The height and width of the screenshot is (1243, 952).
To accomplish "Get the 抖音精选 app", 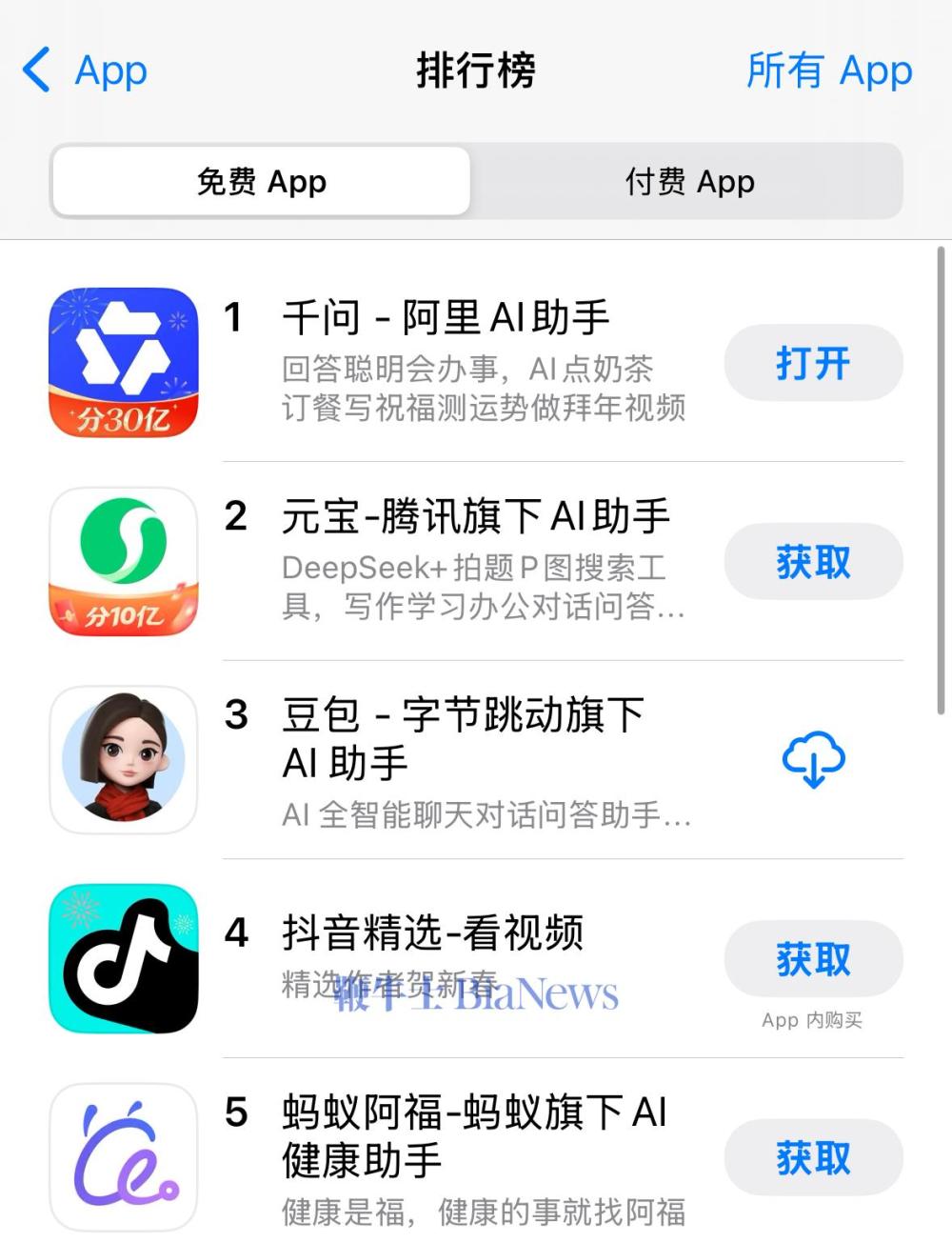I will 813,959.
